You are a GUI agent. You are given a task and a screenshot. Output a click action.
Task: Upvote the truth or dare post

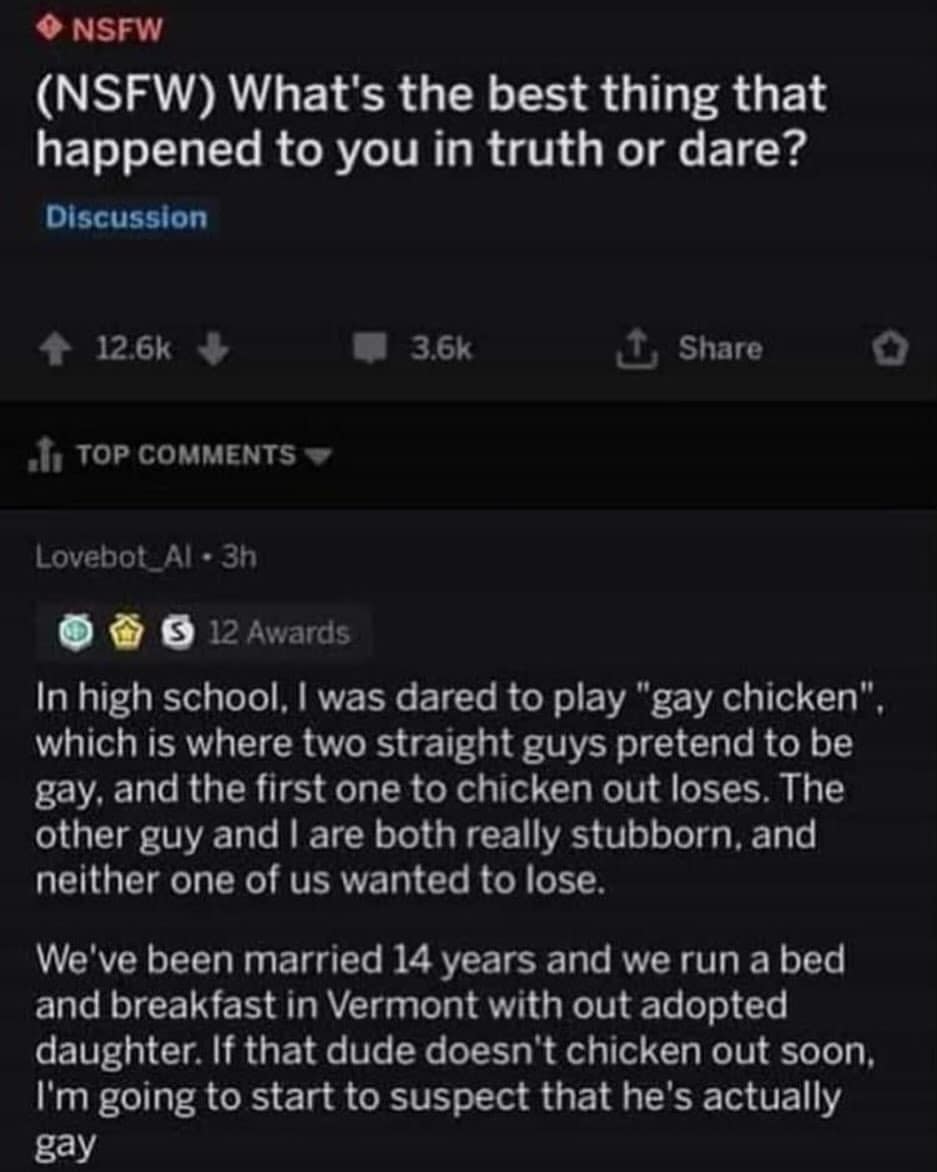coord(60,349)
